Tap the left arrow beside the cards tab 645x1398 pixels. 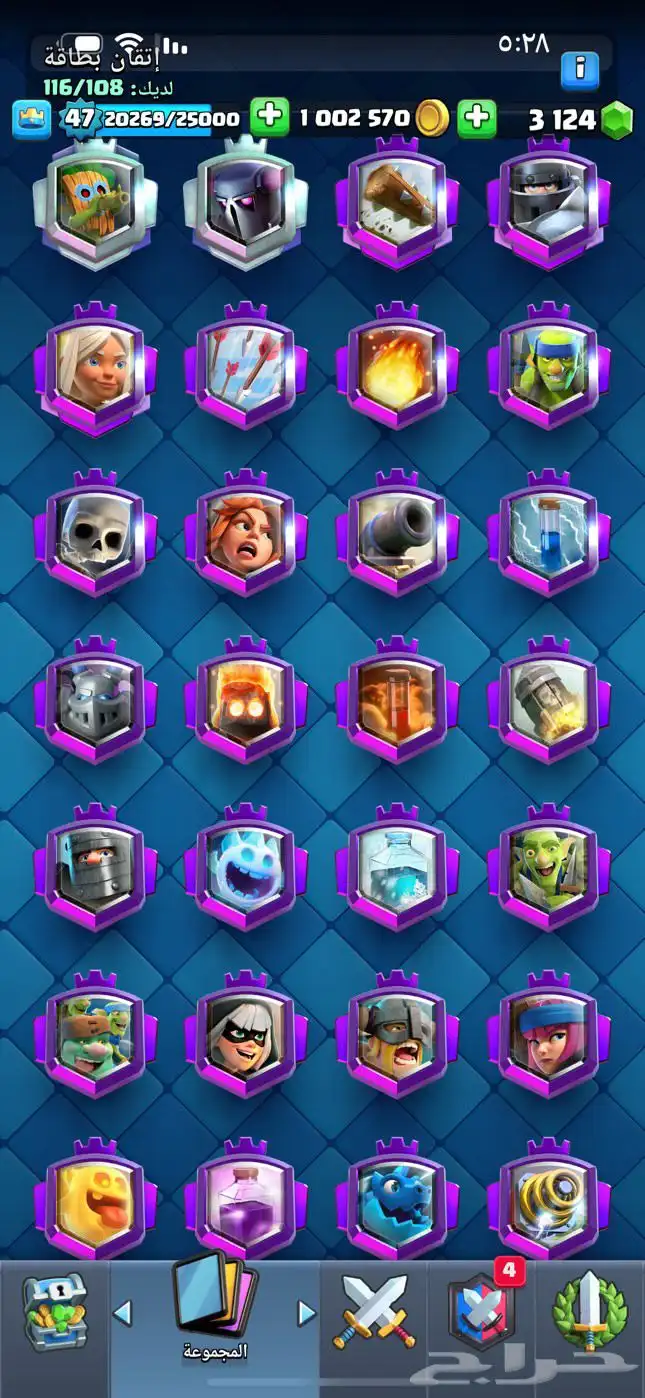pos(123,1312)
